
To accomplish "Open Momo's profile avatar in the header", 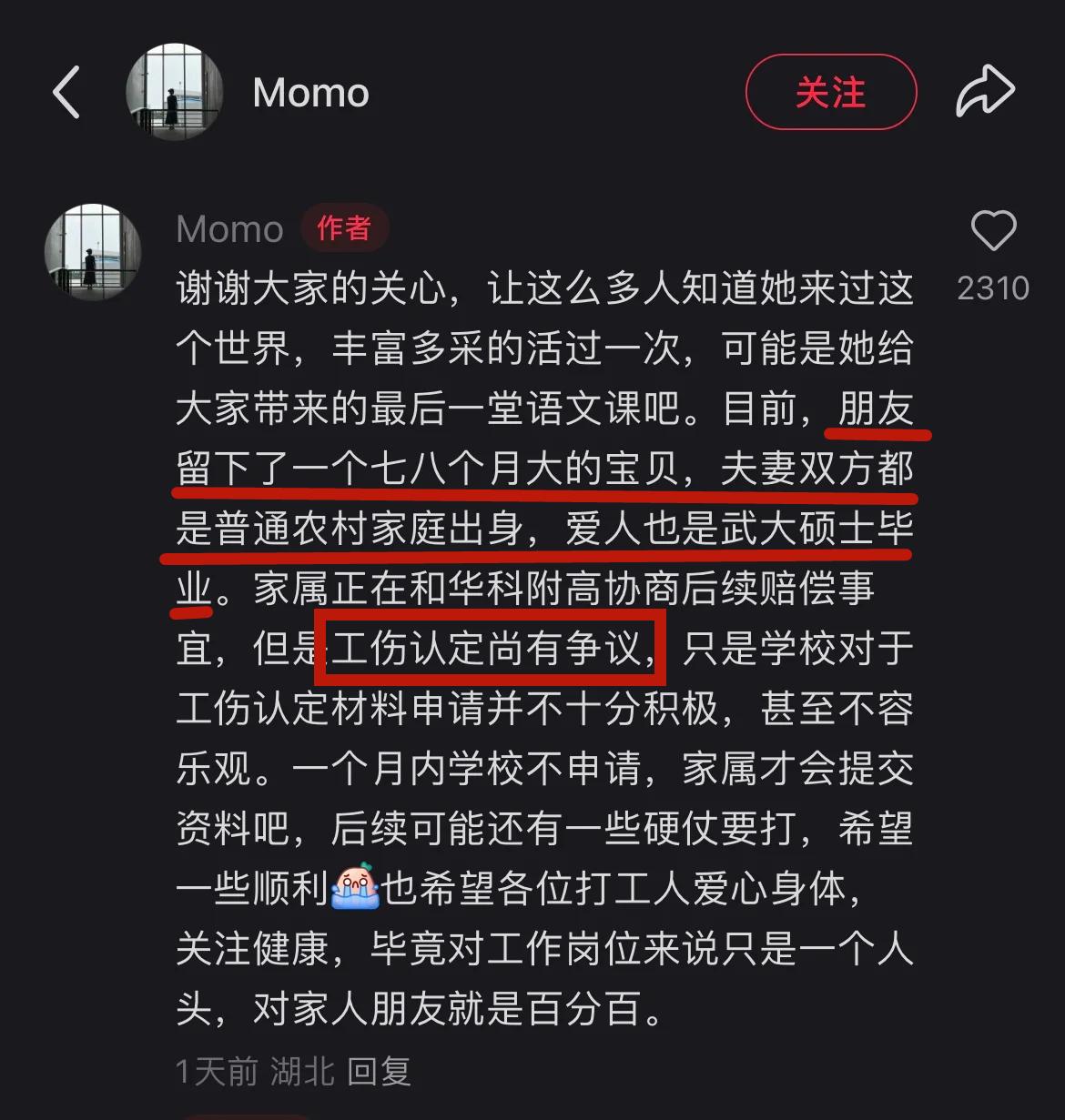I will pos(174,92).
